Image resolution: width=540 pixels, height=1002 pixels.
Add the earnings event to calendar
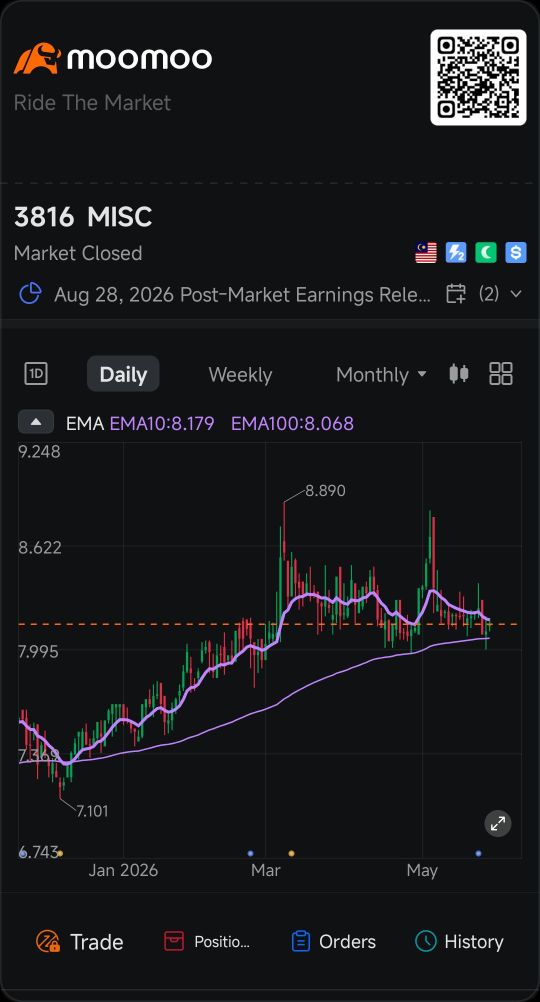click(456, 295)
